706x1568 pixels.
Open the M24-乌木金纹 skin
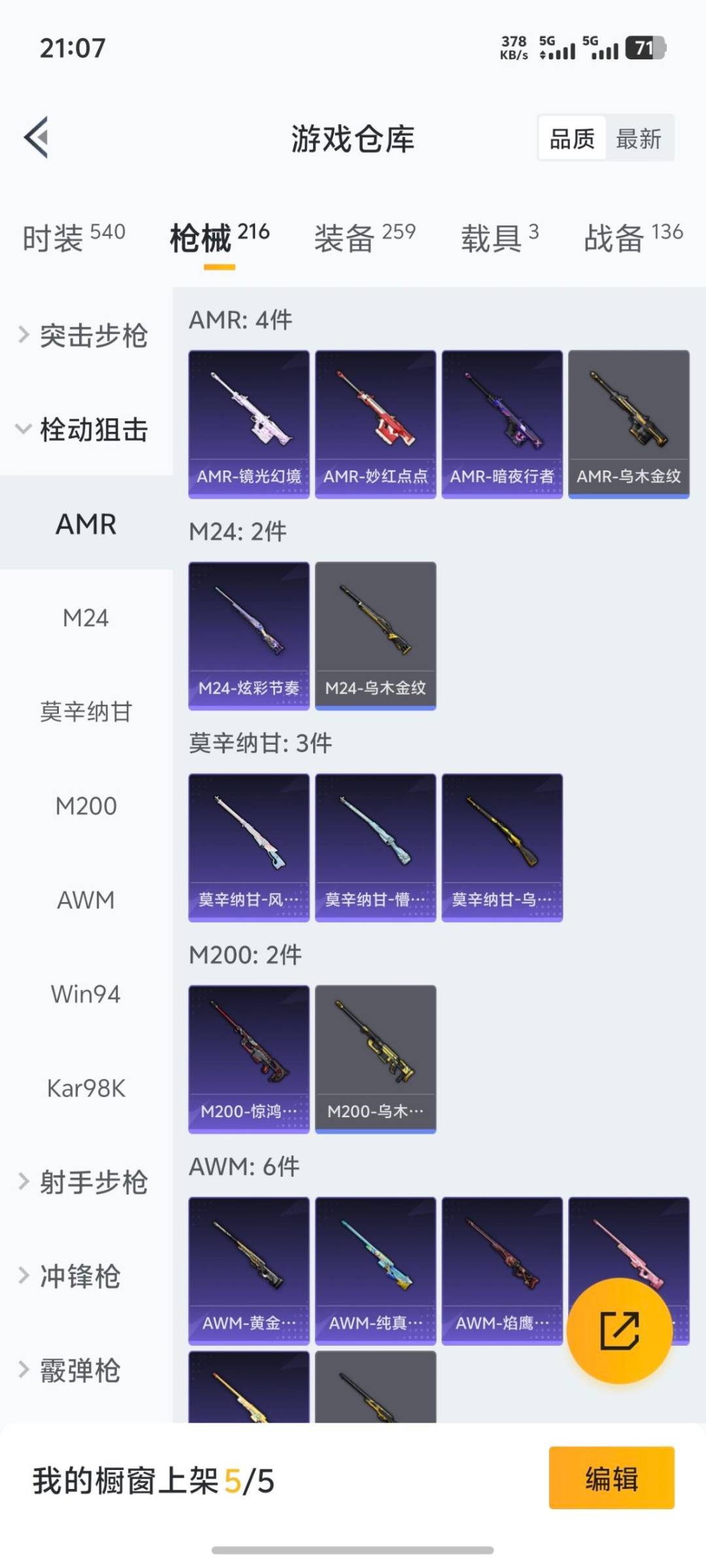[x=375, y=636]
